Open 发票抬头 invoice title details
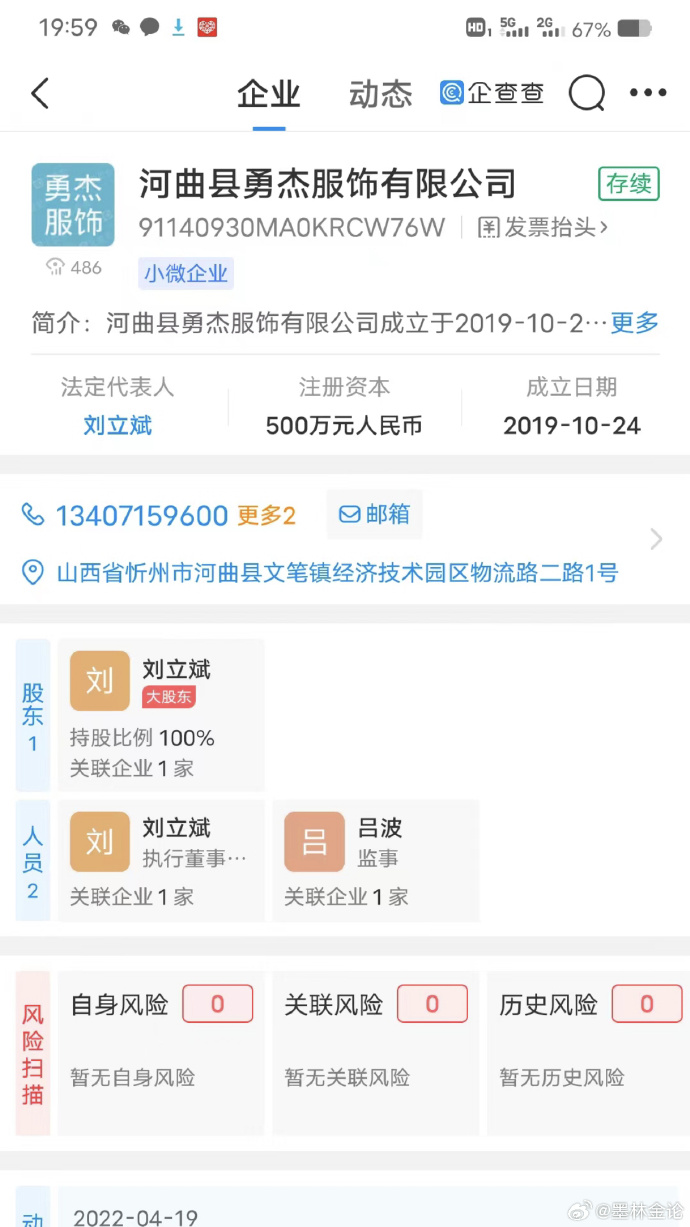 (543, 228)
